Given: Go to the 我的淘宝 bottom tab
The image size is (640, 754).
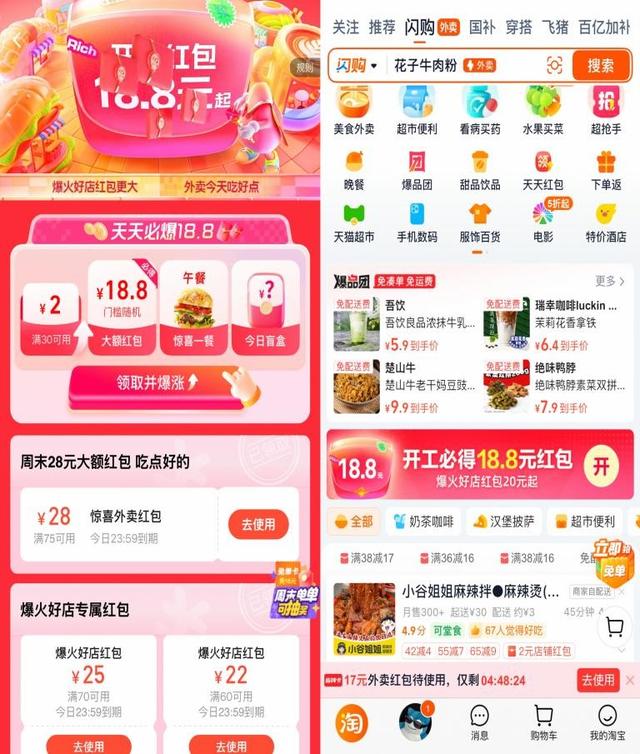Looking at the screenshot, I should 607,723.
